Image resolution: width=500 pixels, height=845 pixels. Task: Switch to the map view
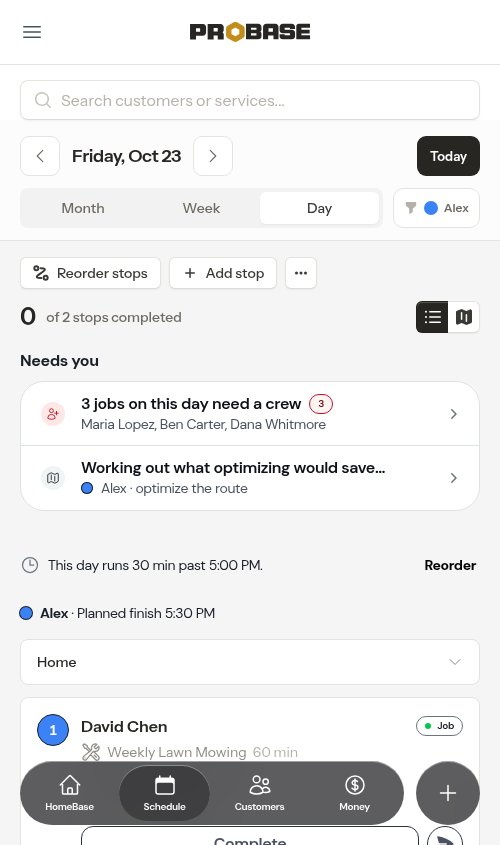pyautogui.click(x=464, y=317)
